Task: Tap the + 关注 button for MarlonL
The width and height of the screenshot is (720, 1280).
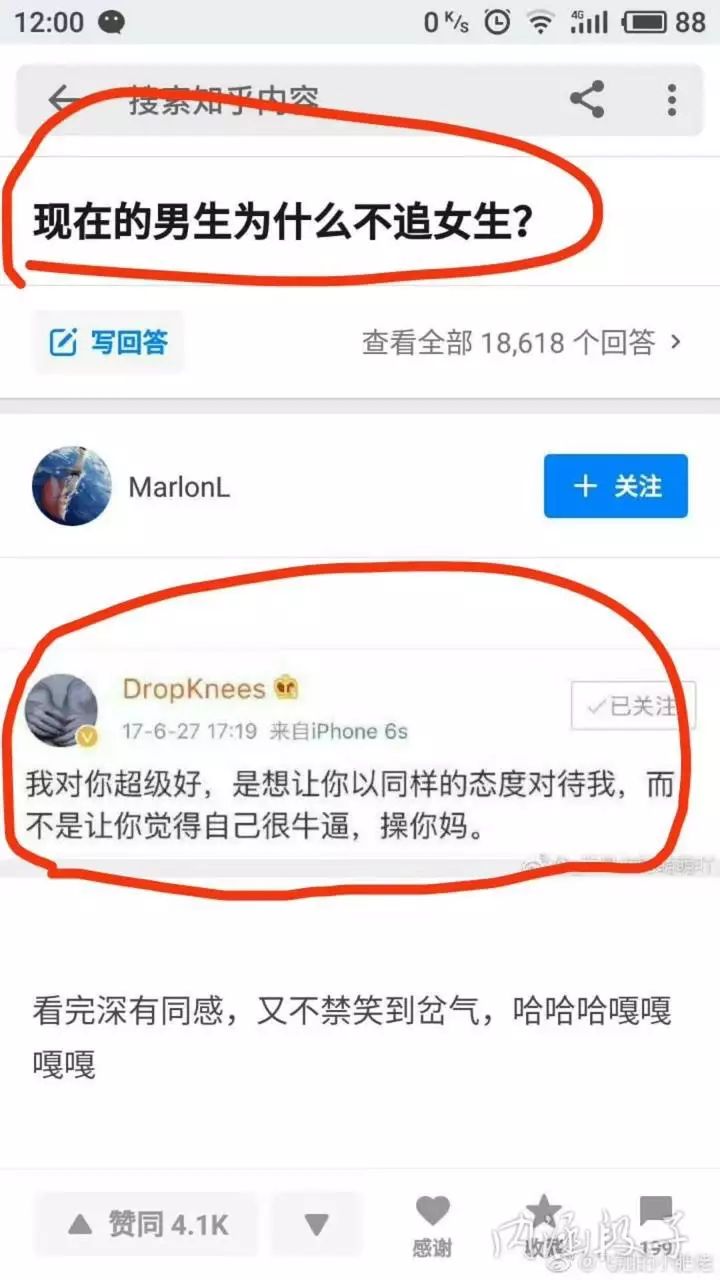Action: pos(615,487)
